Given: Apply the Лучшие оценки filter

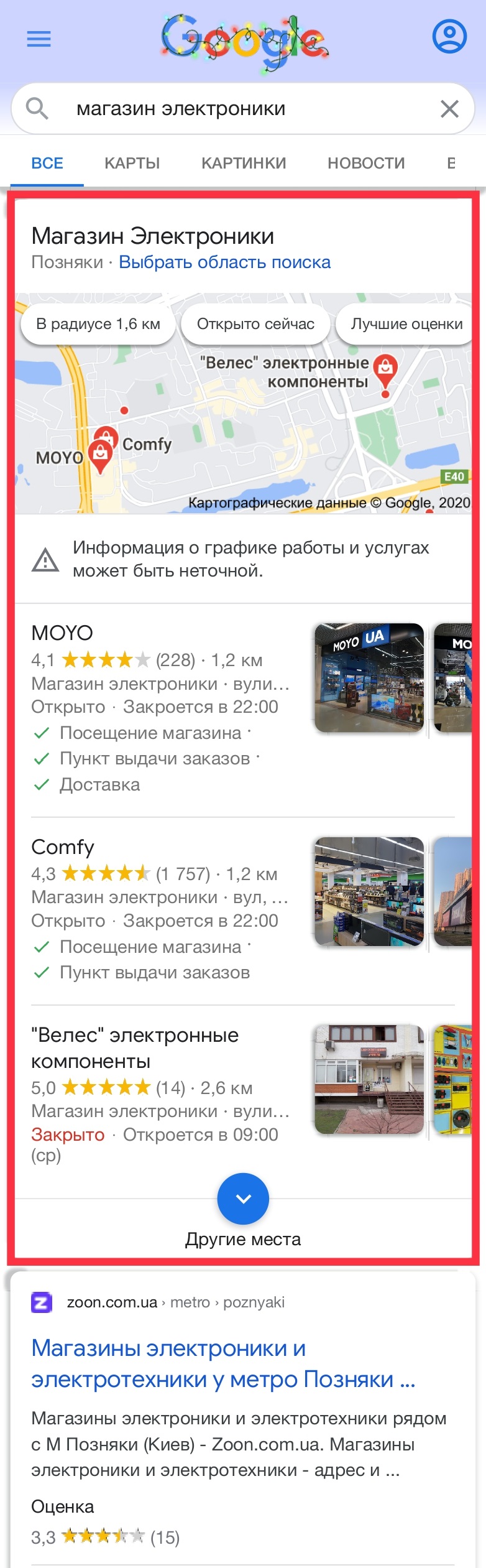Looking at the screenshot, I should [406, 324].
